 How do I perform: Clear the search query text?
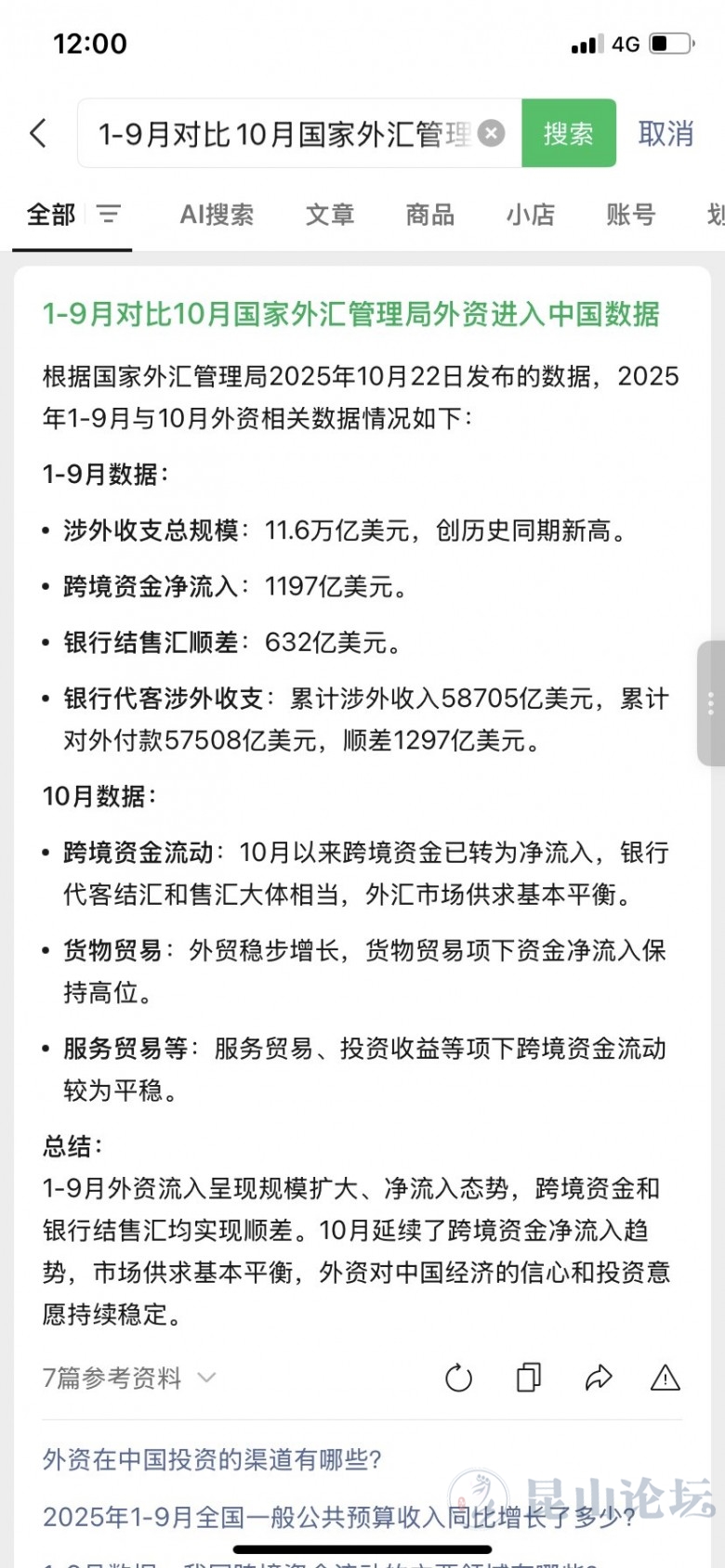click(491, 133)
